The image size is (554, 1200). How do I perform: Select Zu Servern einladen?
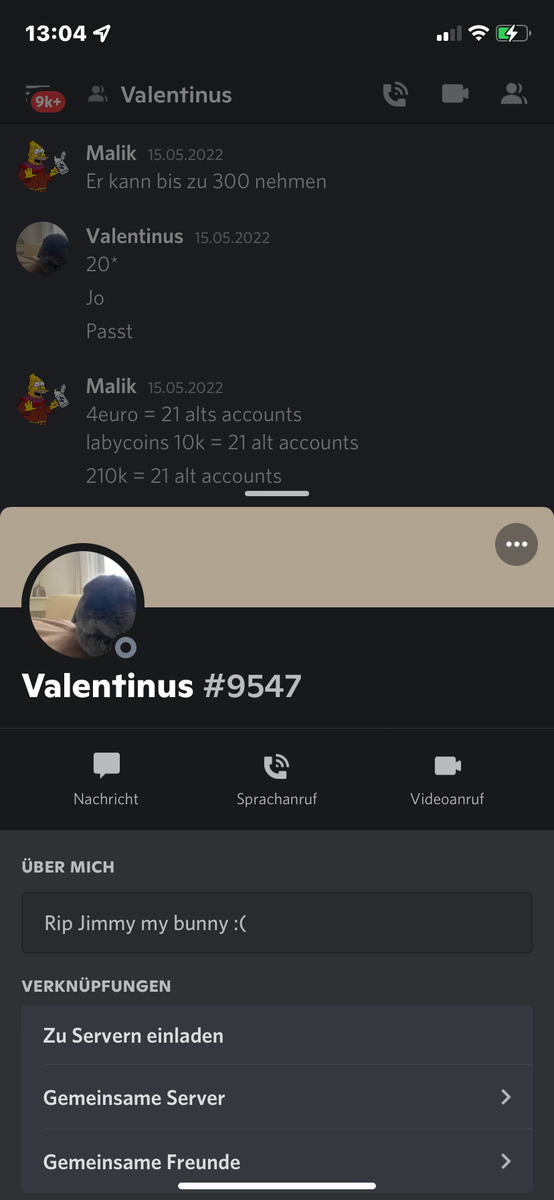[x=277, y=1035]
